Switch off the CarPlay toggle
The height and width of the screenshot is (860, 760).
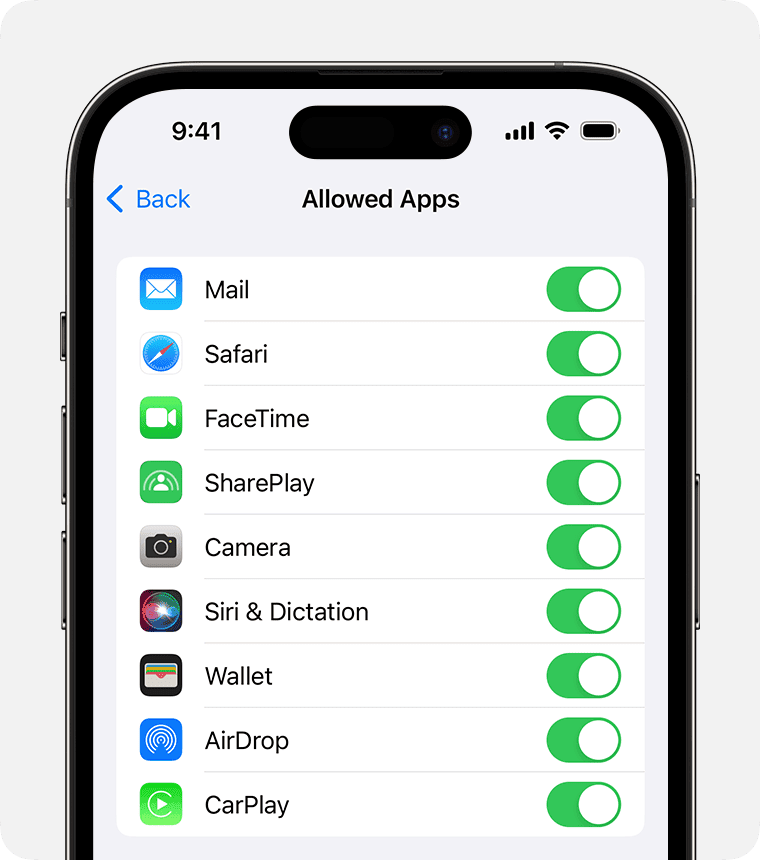583,805
